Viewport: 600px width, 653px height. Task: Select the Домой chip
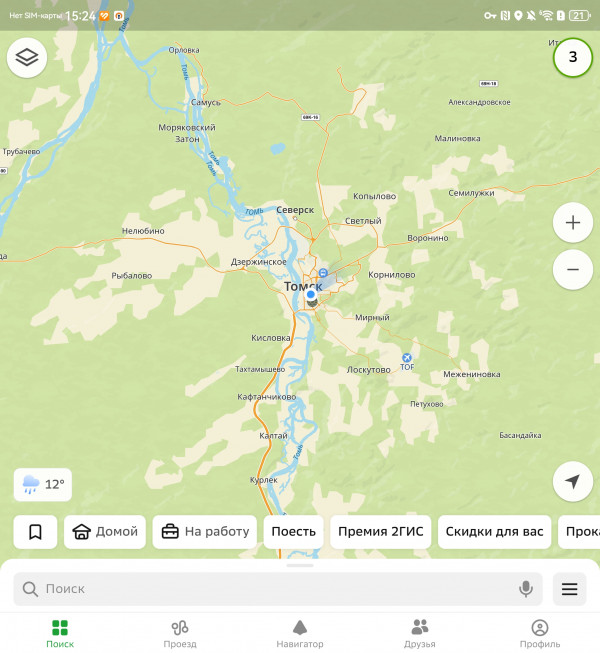[x=105, y=531]
